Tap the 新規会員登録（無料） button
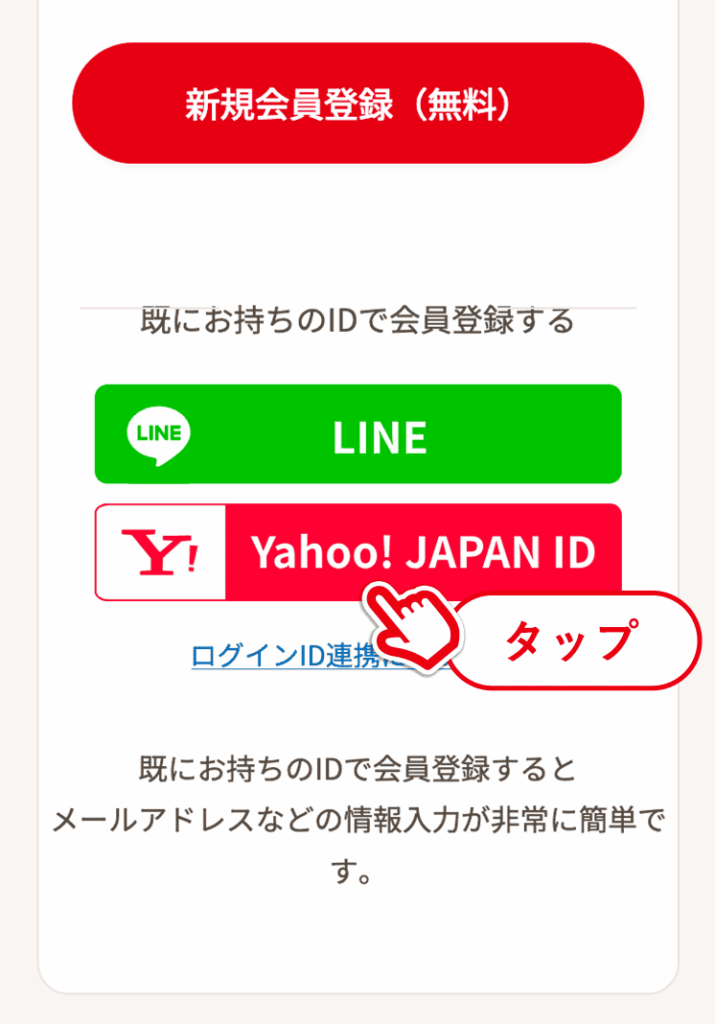 click(x=358, y=103)
